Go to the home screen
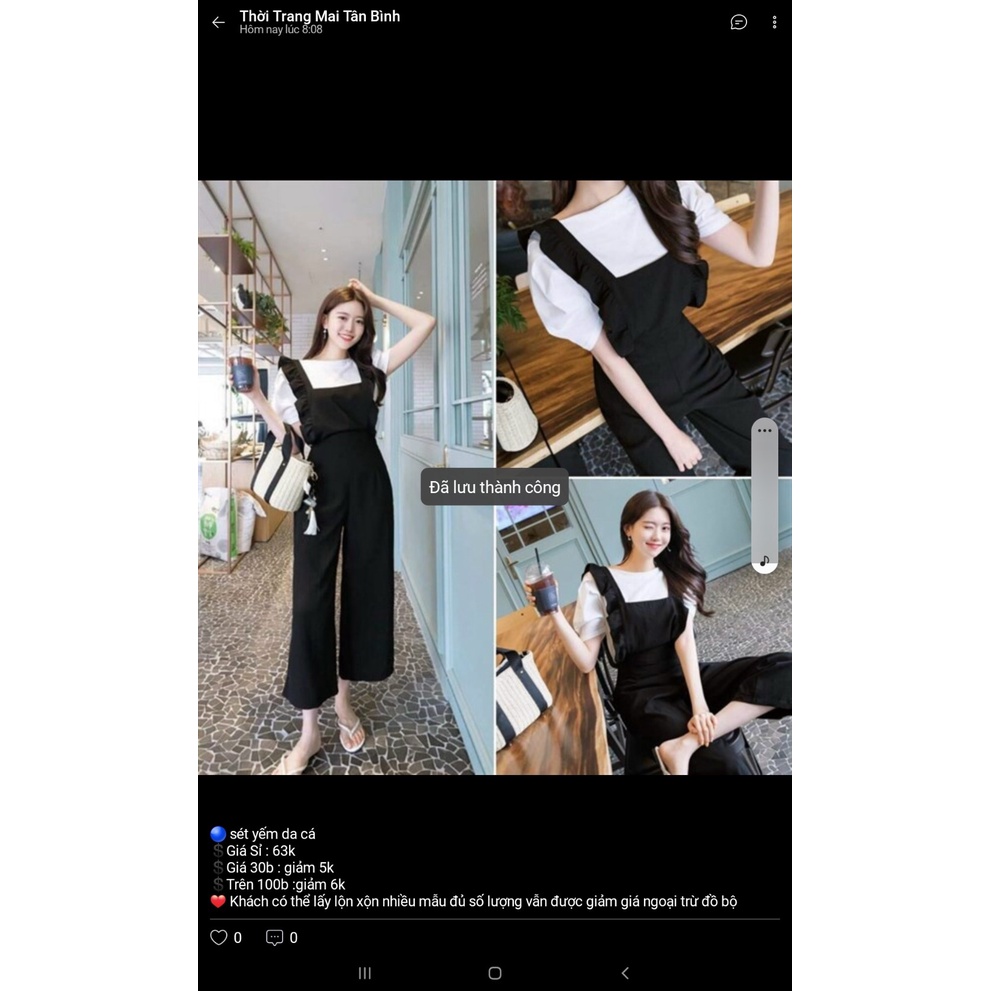The width and height of the screenshot is (991, 991). [495, 973]
